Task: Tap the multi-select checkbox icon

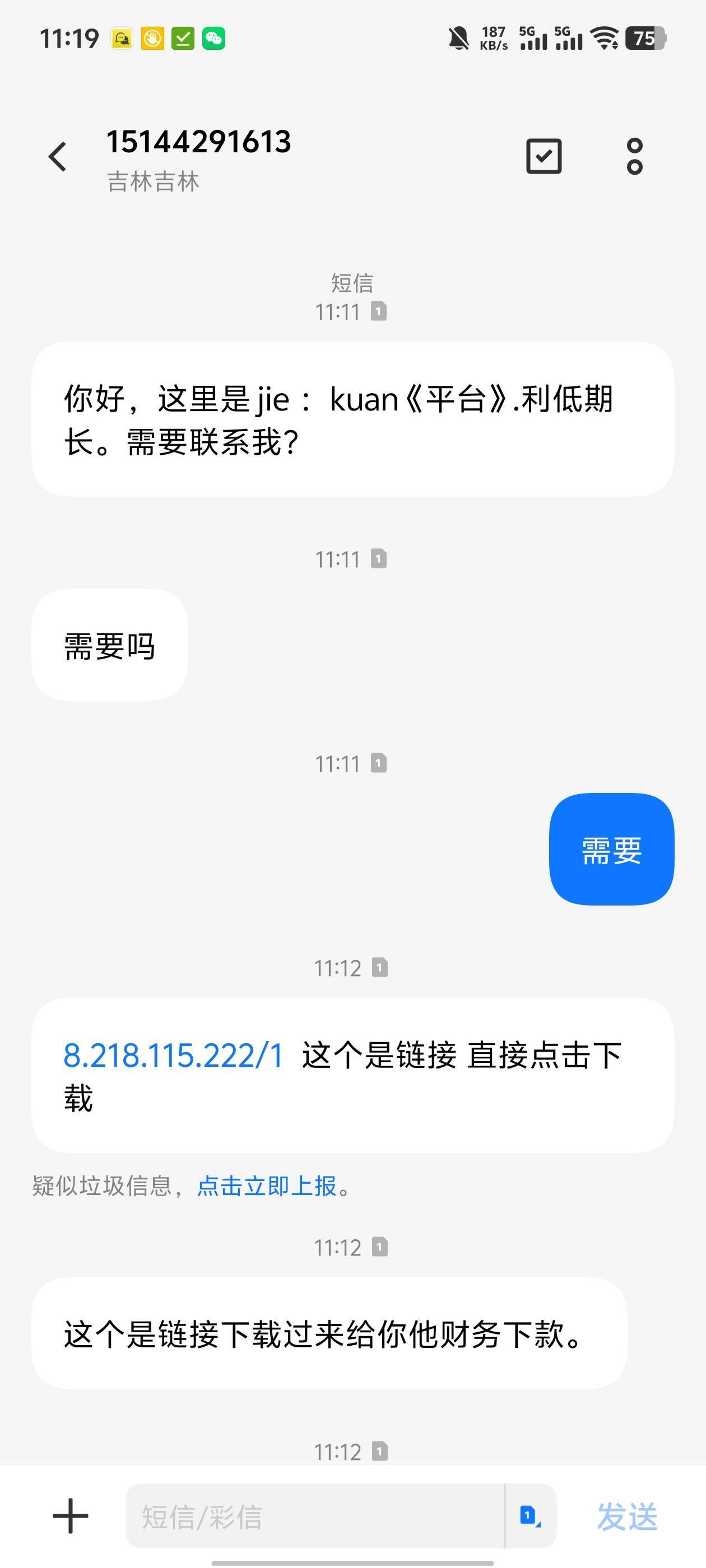Action: point(544,156)
